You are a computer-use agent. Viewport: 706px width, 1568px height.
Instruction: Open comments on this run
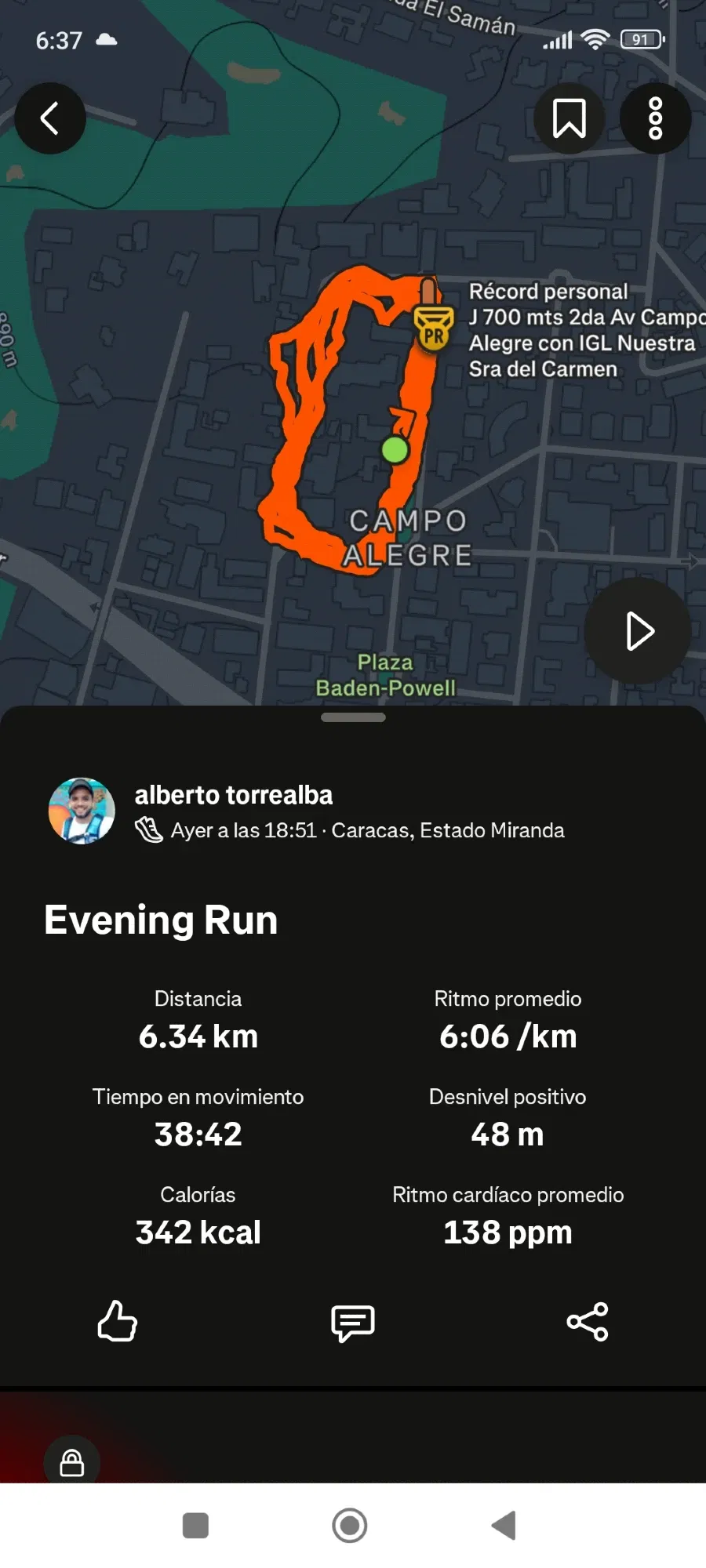(x=352, y=1323)
